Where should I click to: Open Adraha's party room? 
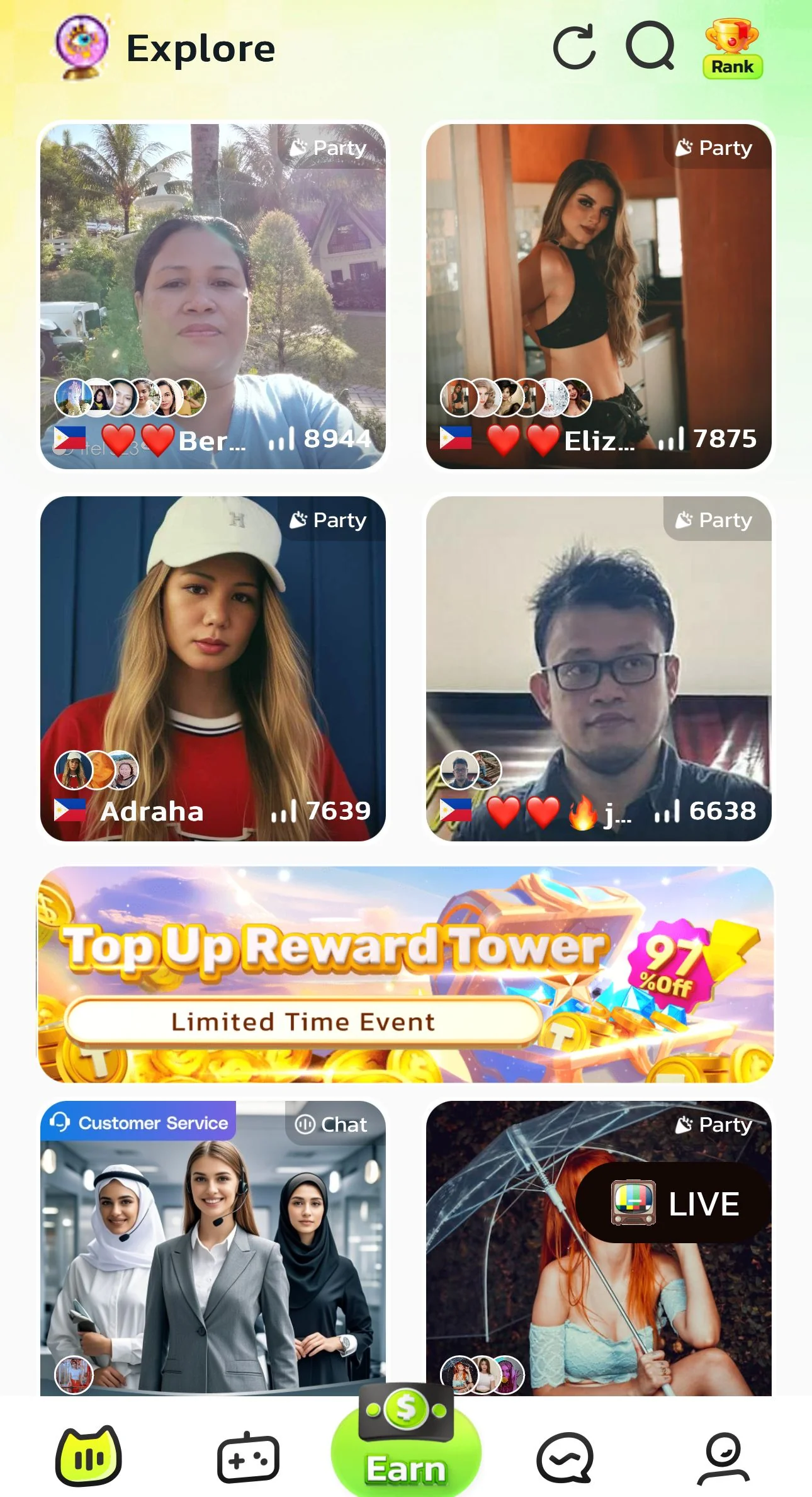click(x=213, y=668)
